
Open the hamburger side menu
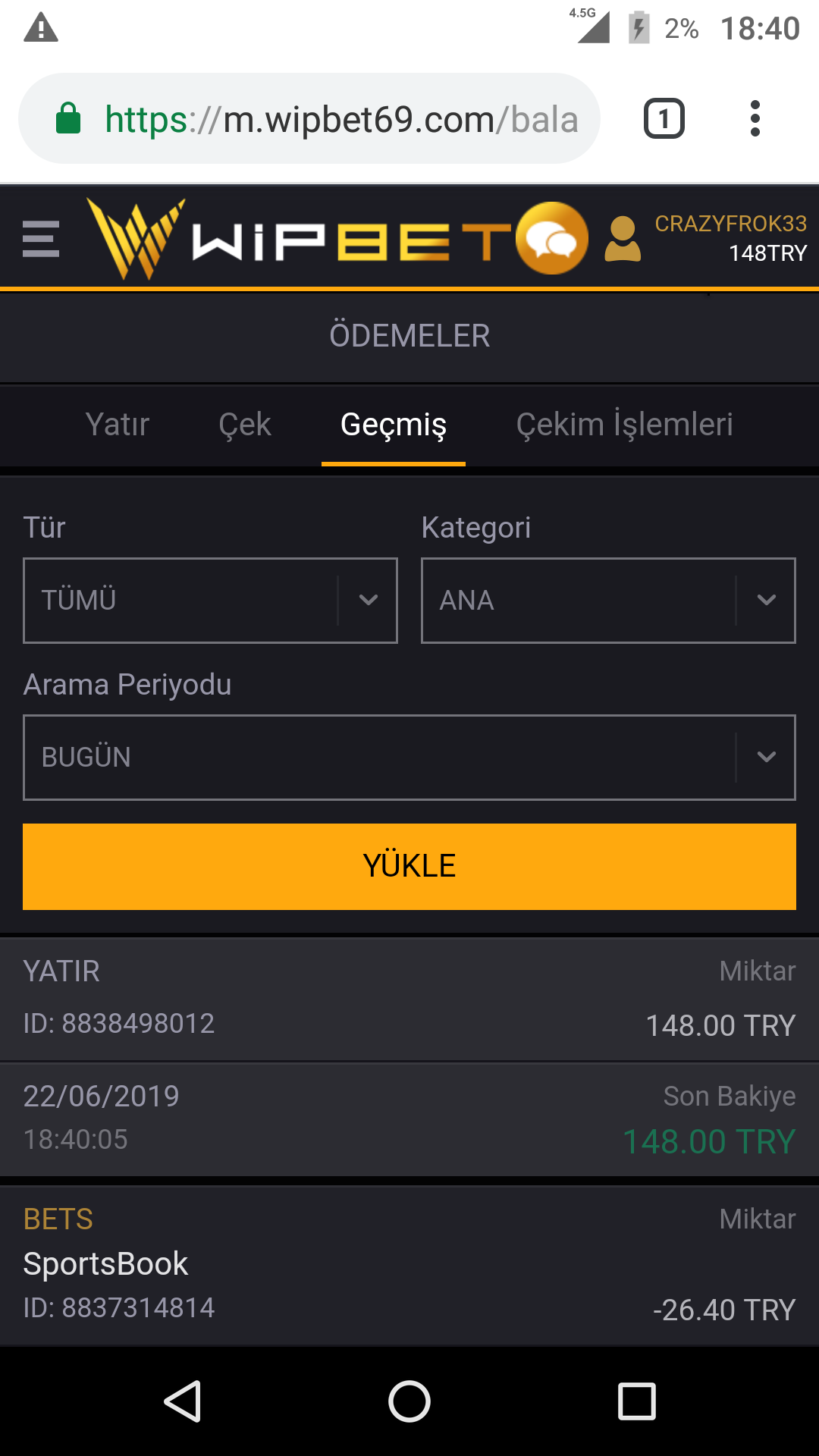(41, 239)
